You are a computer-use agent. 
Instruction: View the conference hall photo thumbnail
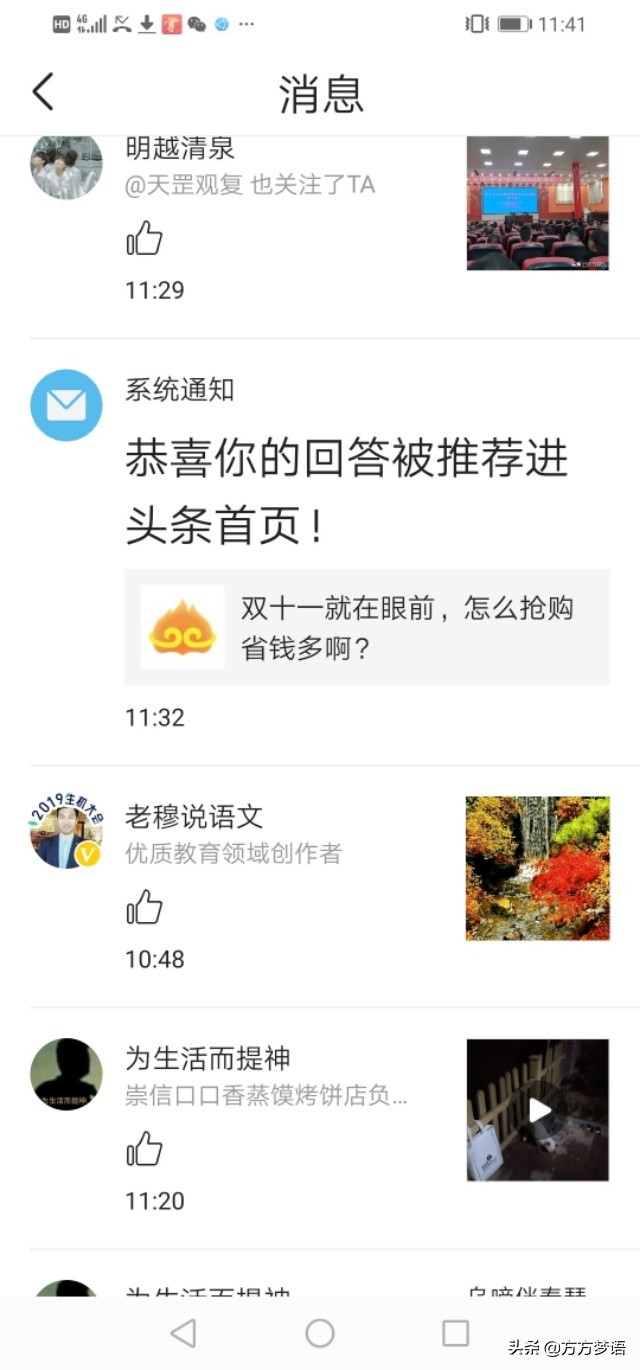click(537, 203)
